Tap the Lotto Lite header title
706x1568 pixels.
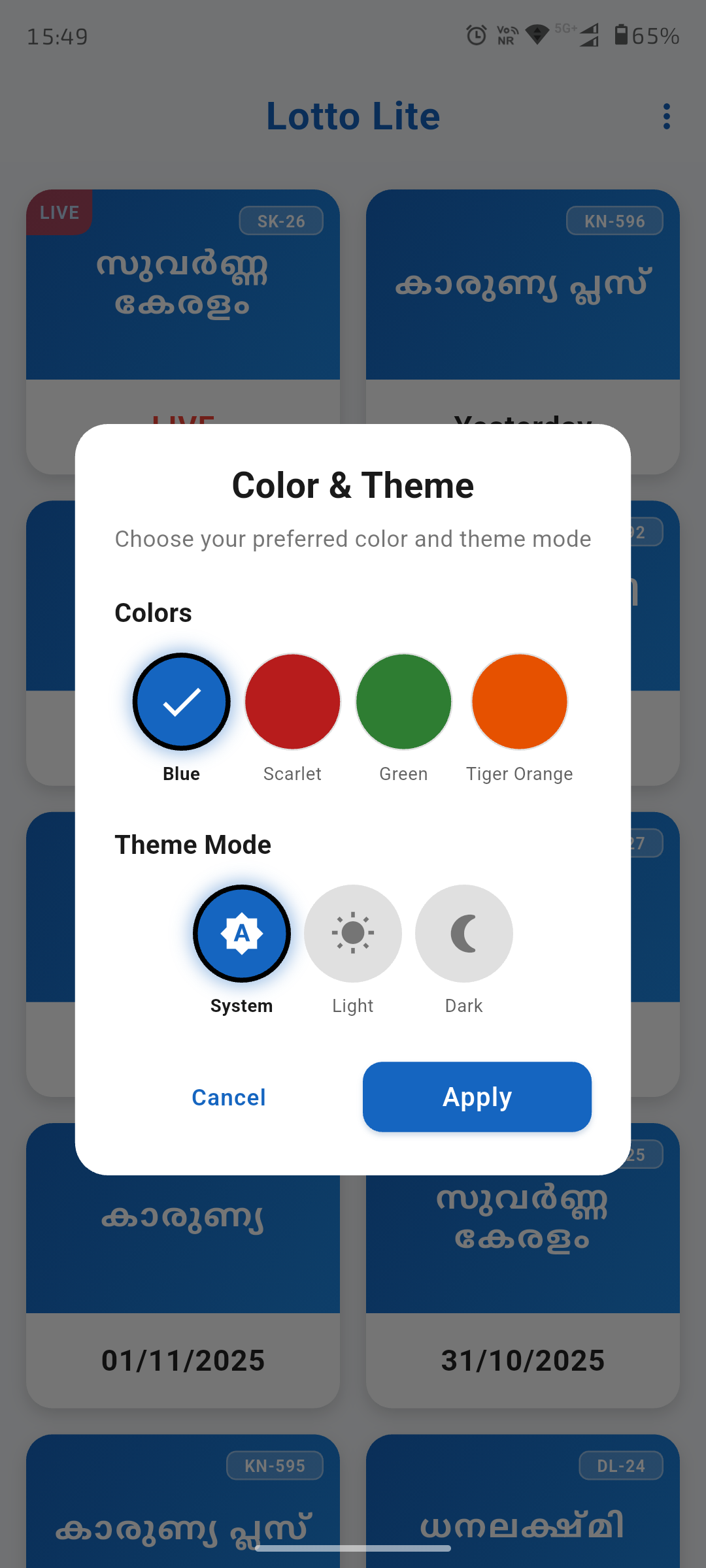[x=353, y=116]
